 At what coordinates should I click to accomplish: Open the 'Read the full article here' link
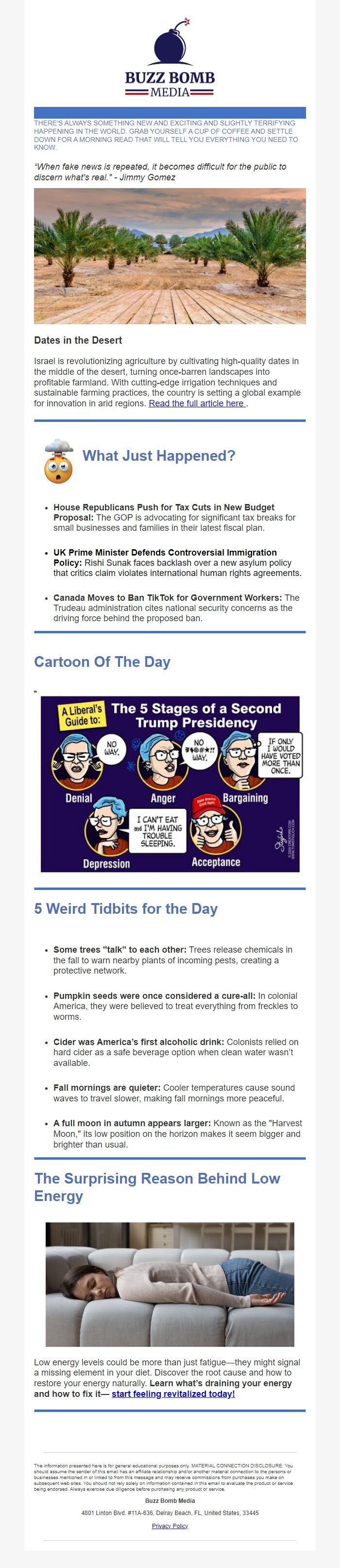[197, 403]
